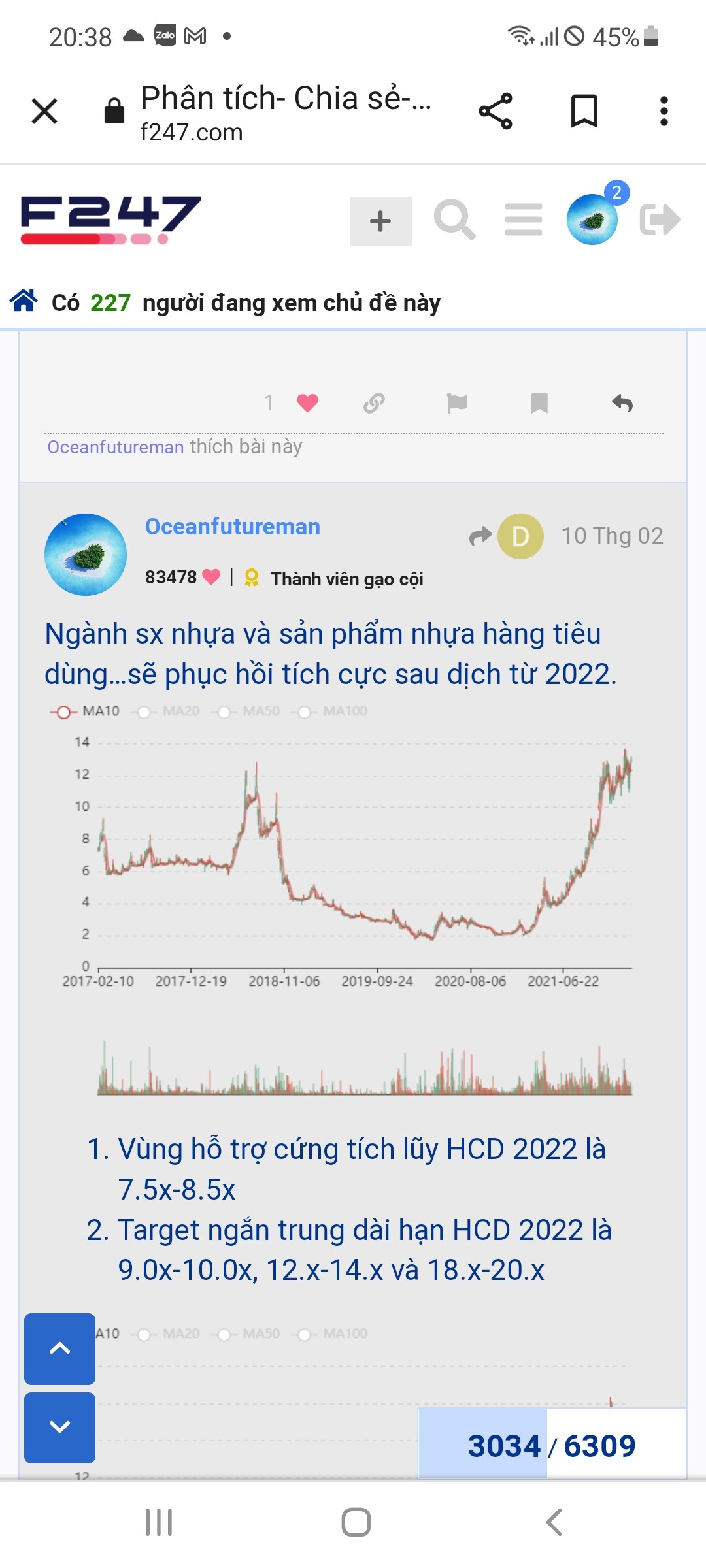Bookmark the page in browser toolbar
The height and width of the screenshot is (1568, 706).
pyautogui.click(x=584, y=111)
